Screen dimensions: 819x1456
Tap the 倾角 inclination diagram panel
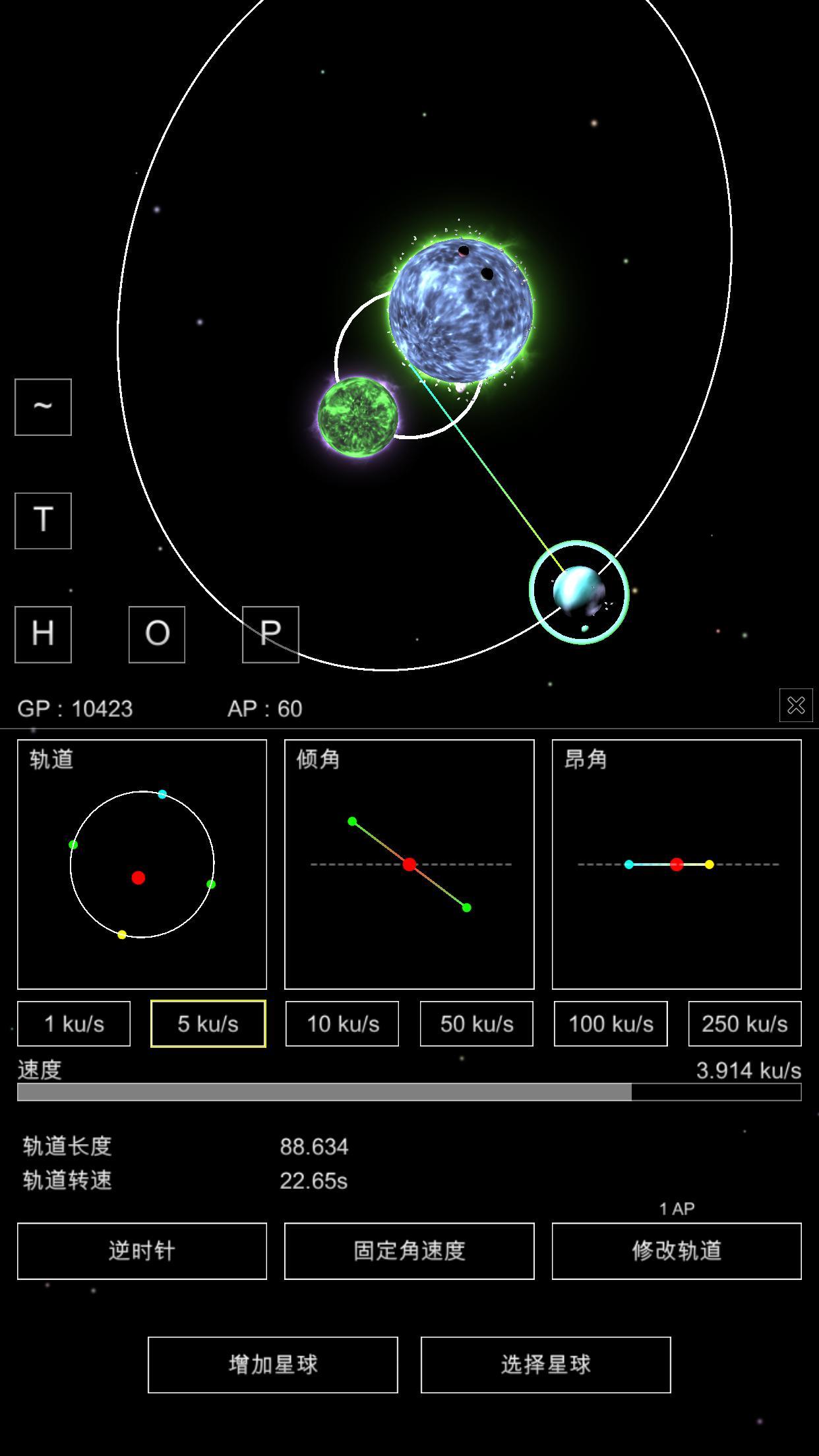(x=409, y=864)
